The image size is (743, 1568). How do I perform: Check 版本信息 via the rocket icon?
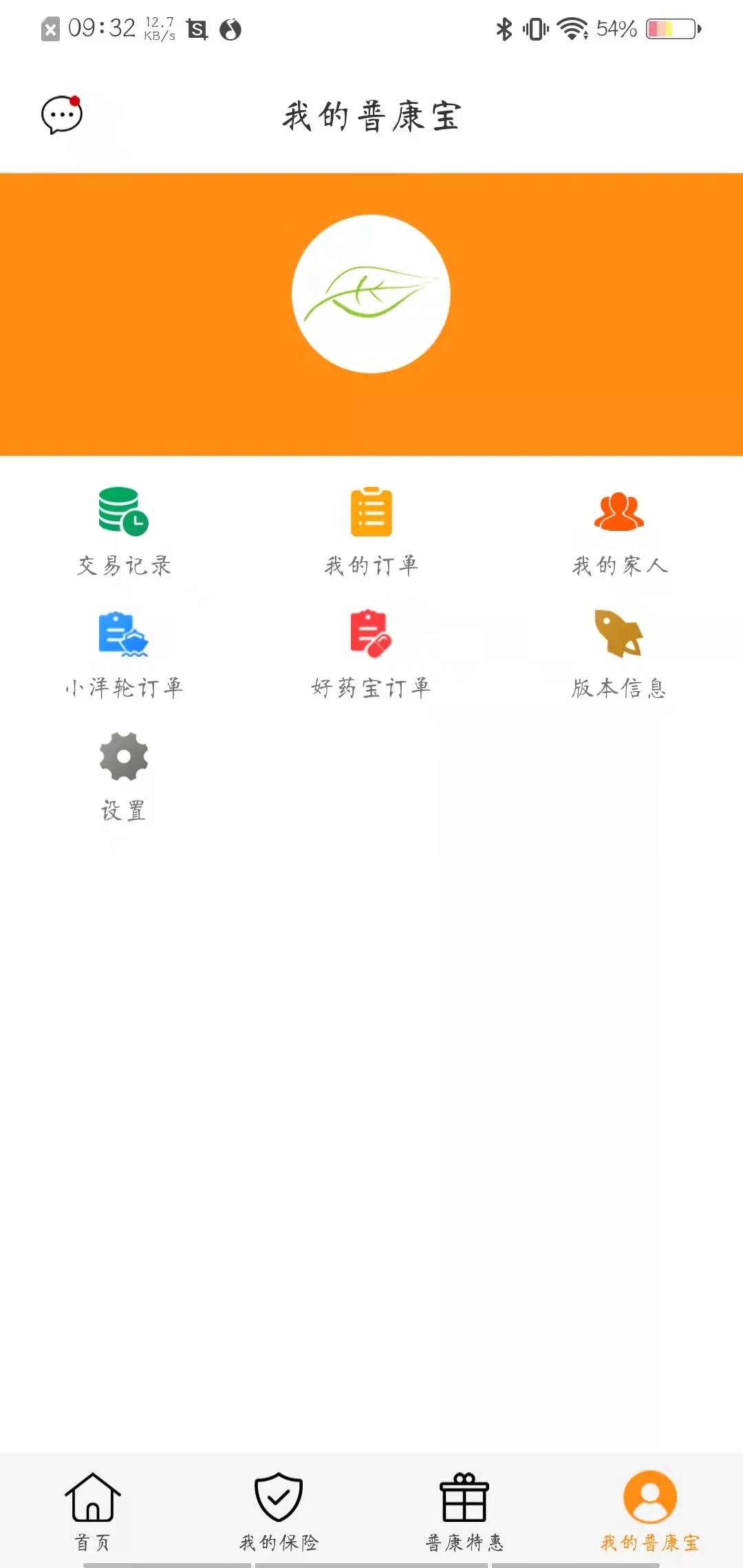[x=618, y=634]
